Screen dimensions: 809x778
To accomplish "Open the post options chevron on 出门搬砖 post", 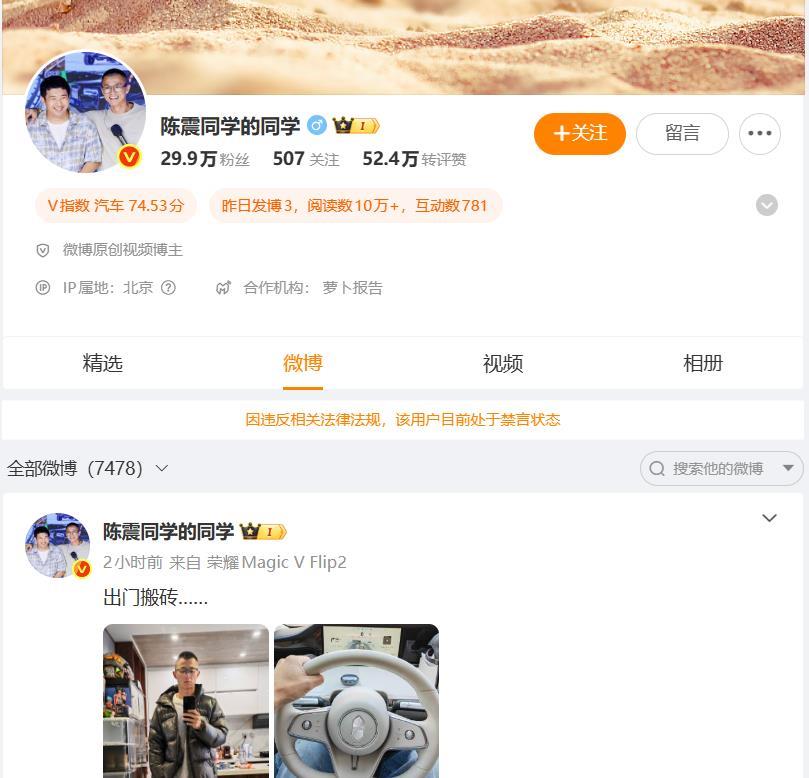I will click(x=769, y=518).
